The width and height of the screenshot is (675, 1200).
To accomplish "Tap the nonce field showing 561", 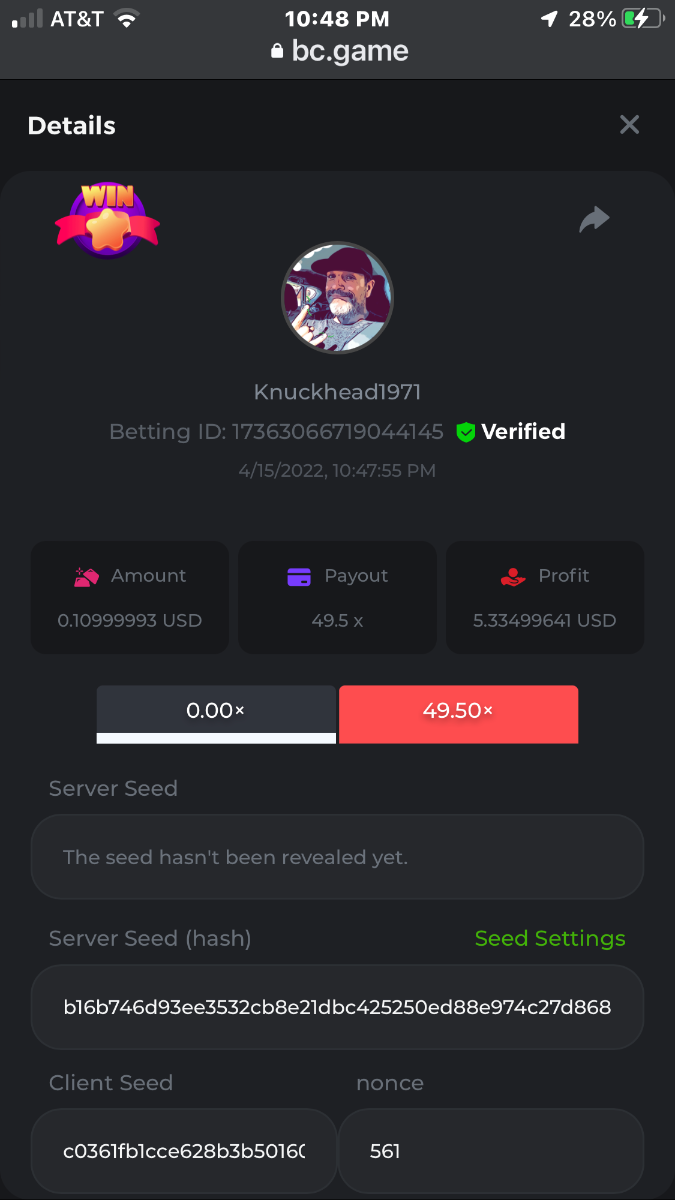I will click(490, 1151).
